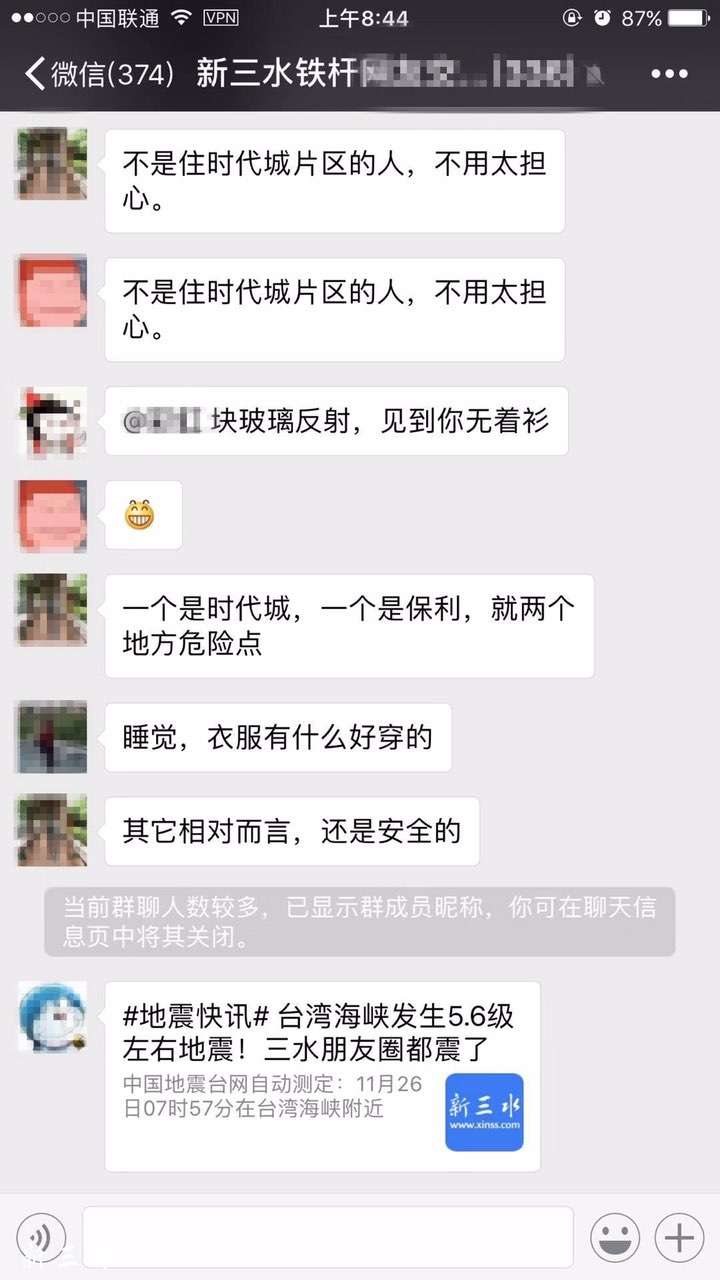Open profile of sender of 睡觉 message
The width and height of the screenshot is (720, 1280).
tap(53, 737)
